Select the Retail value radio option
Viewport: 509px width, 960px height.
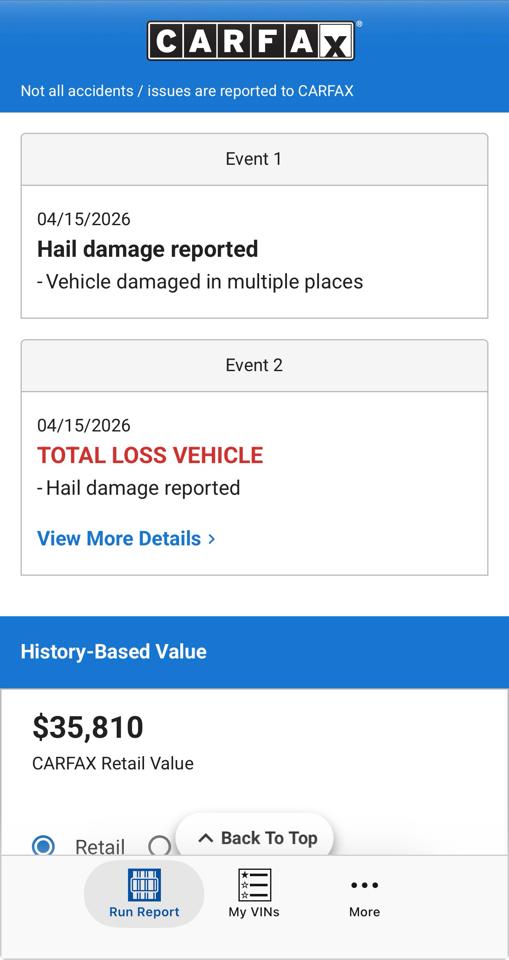pos(43,847)
